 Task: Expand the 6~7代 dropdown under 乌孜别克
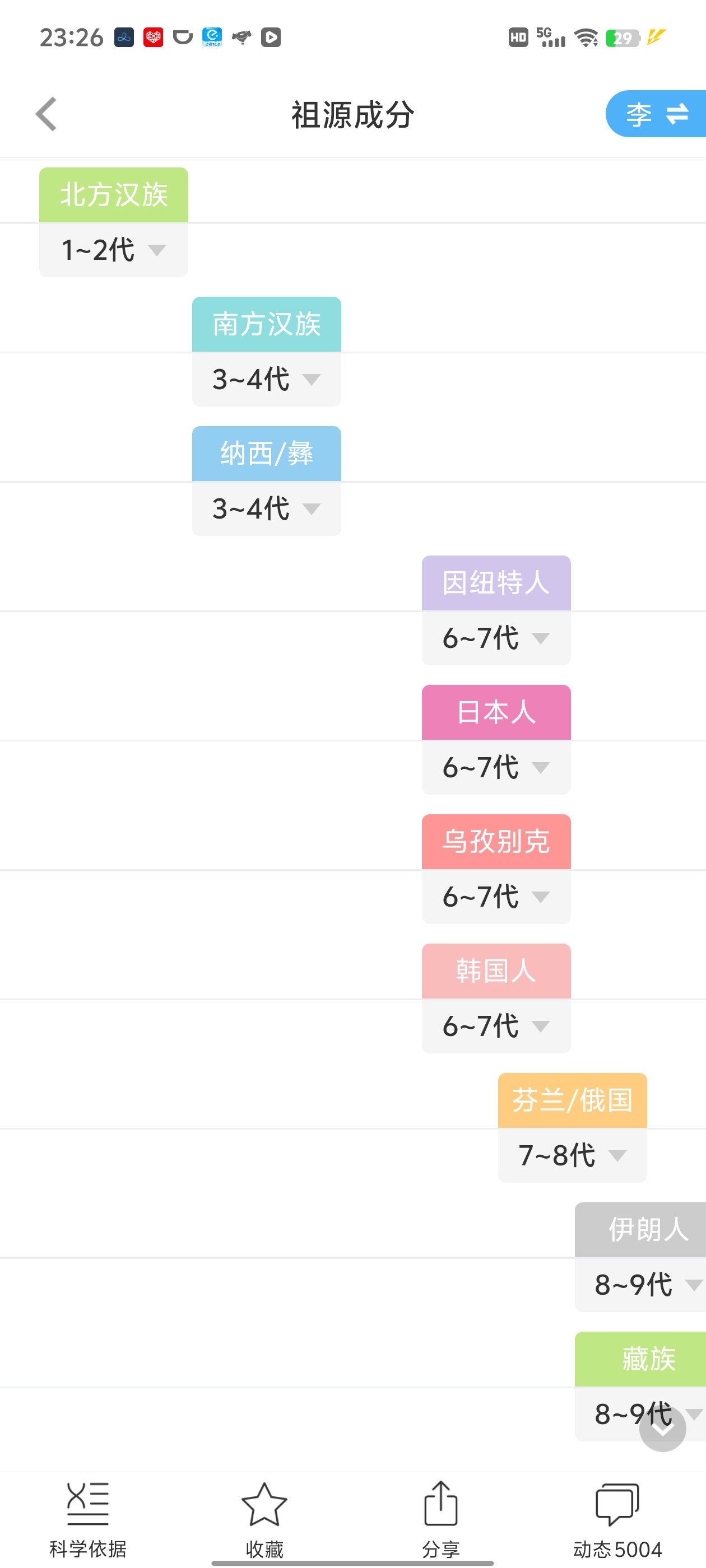click(496, 897)
